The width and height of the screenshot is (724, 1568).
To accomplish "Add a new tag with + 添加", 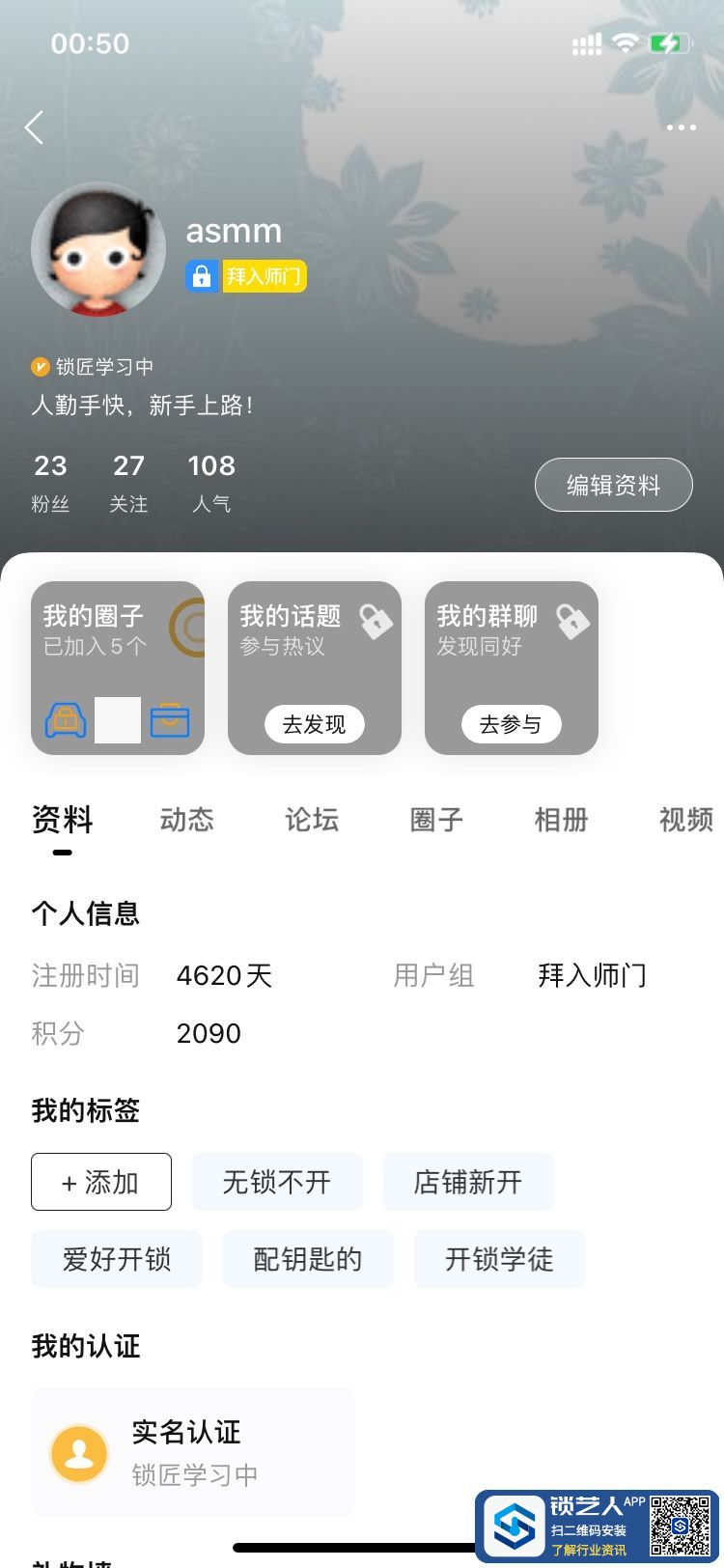I will pos(101,1182).
